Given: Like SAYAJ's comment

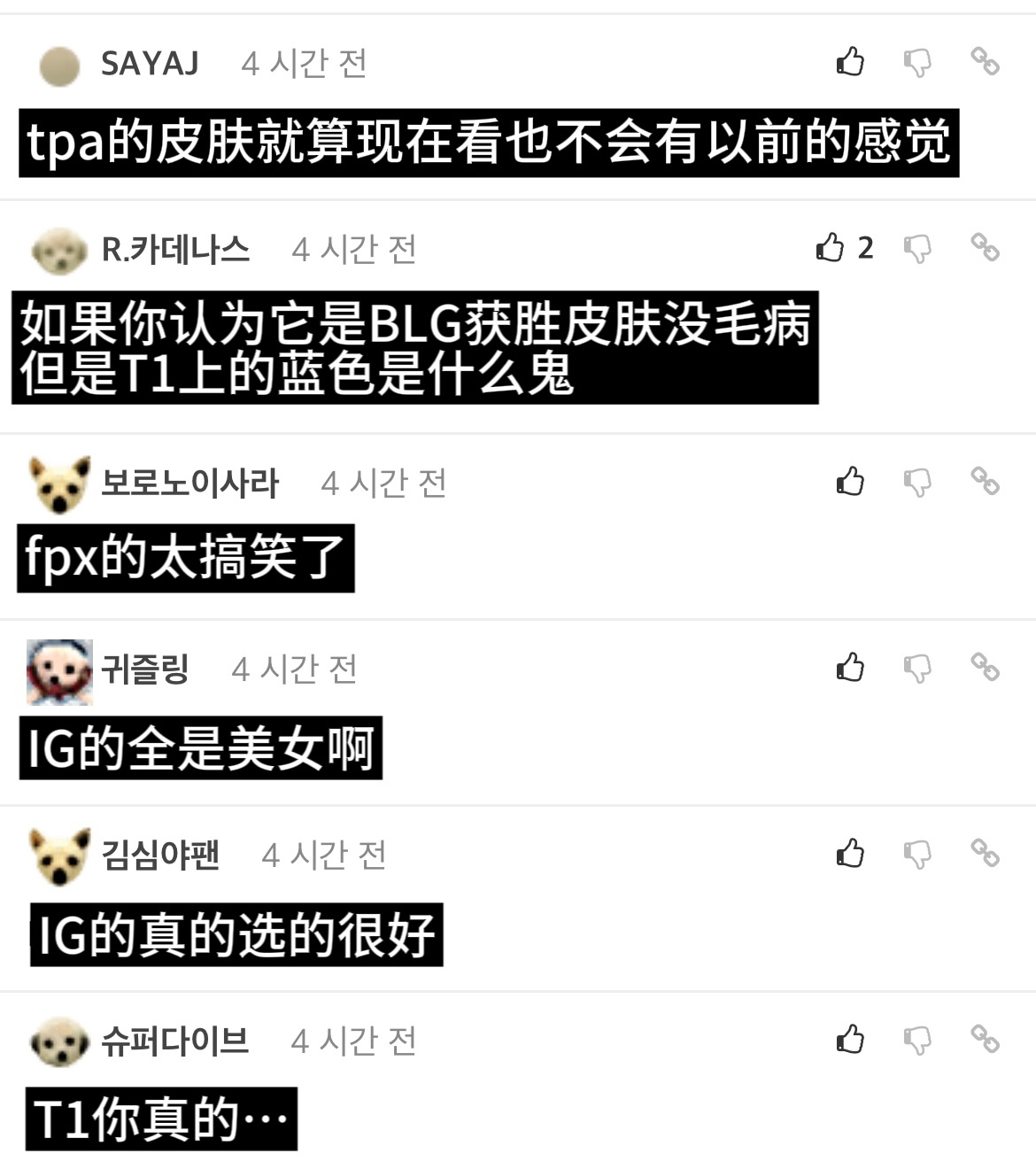Looking at the screenshot, I should (850, 62).
